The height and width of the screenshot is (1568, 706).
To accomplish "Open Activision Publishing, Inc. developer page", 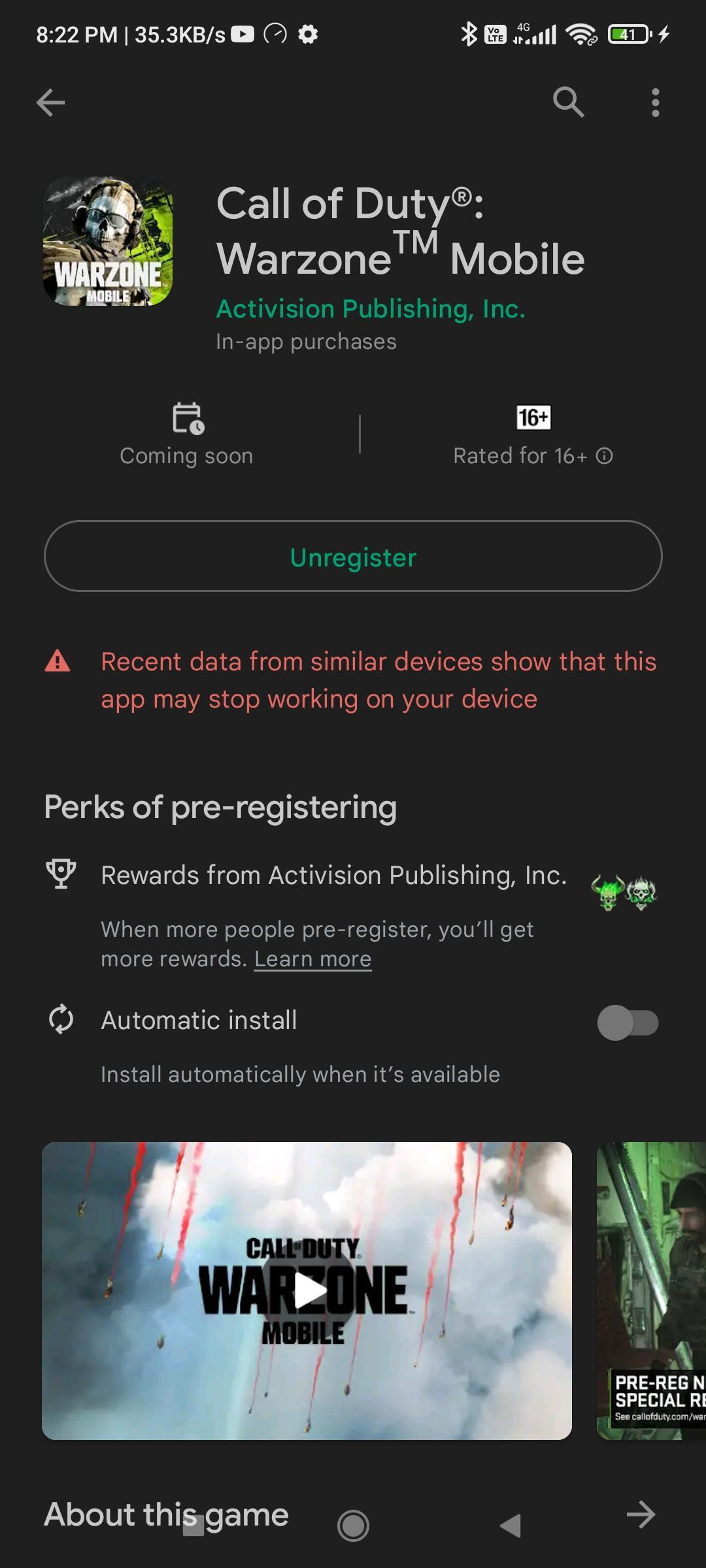I will point(370,309).
